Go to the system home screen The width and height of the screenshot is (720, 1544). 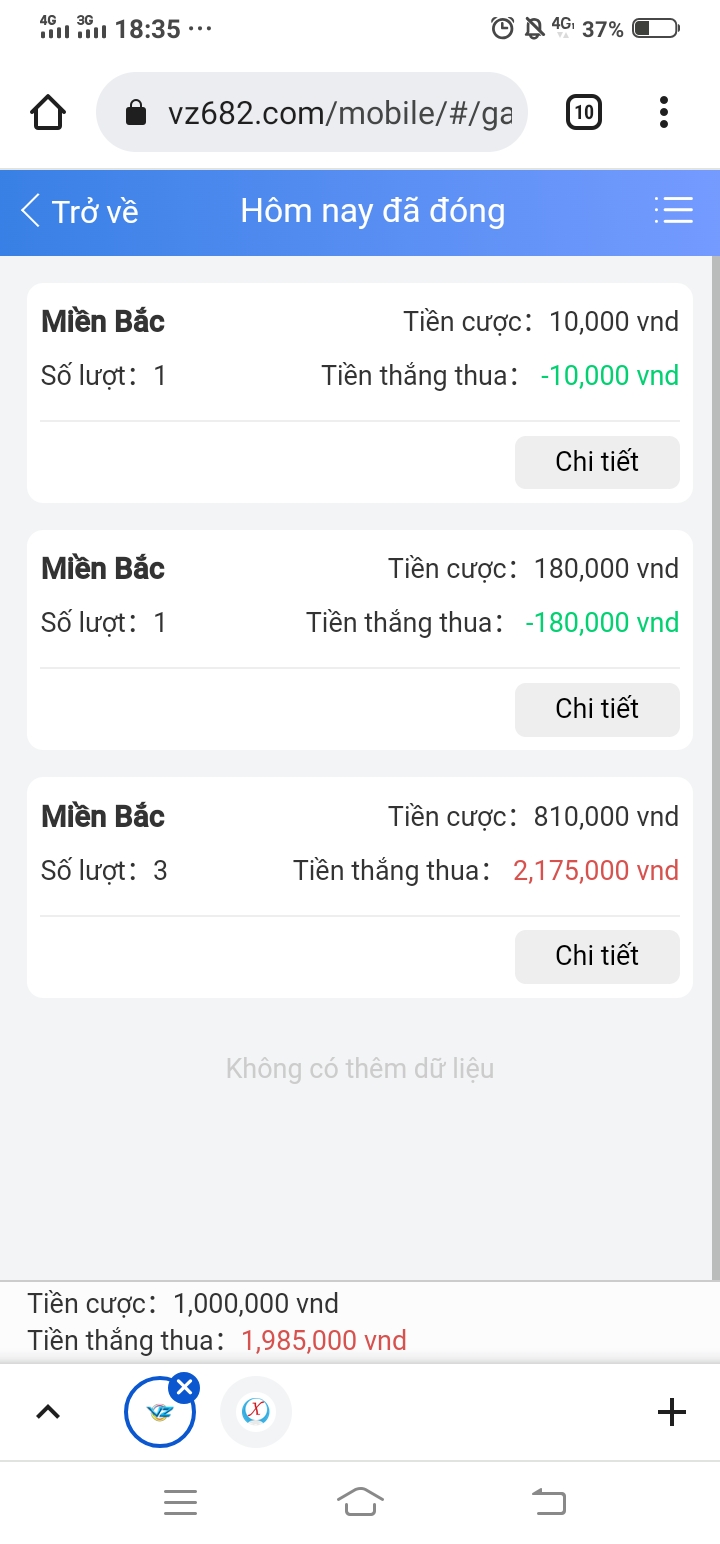(360, 1501)
